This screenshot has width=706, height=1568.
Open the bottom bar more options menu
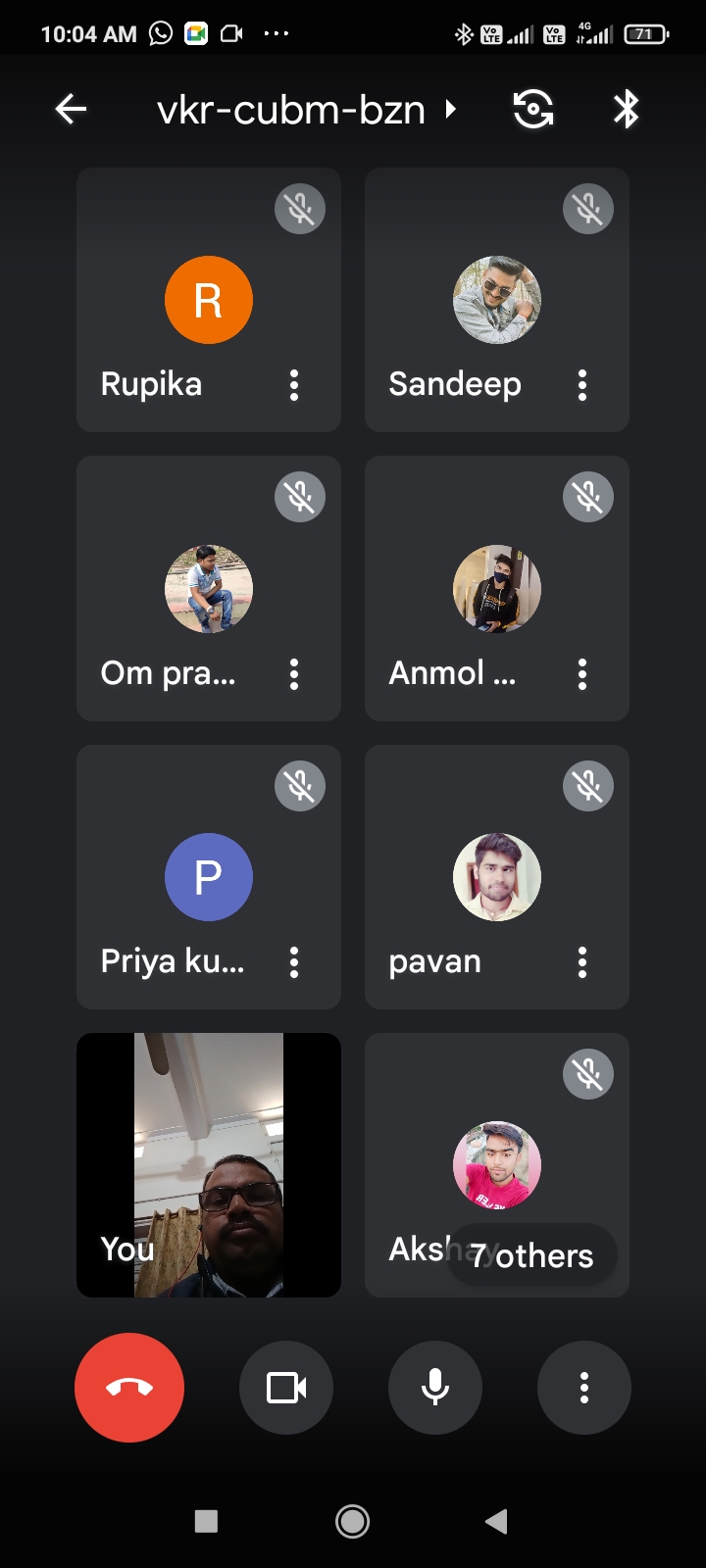point(584,1388)
